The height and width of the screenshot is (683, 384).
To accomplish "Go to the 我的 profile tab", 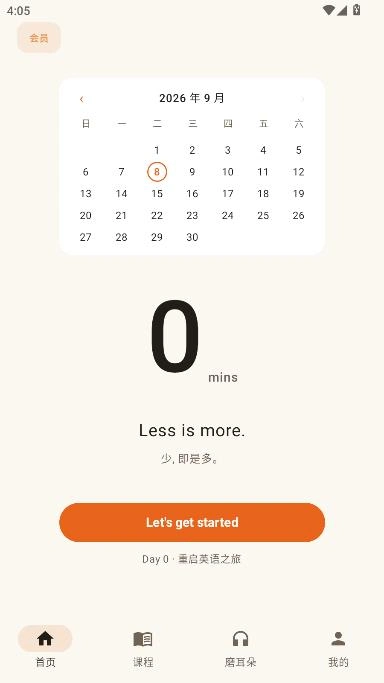I will (338, 649).
